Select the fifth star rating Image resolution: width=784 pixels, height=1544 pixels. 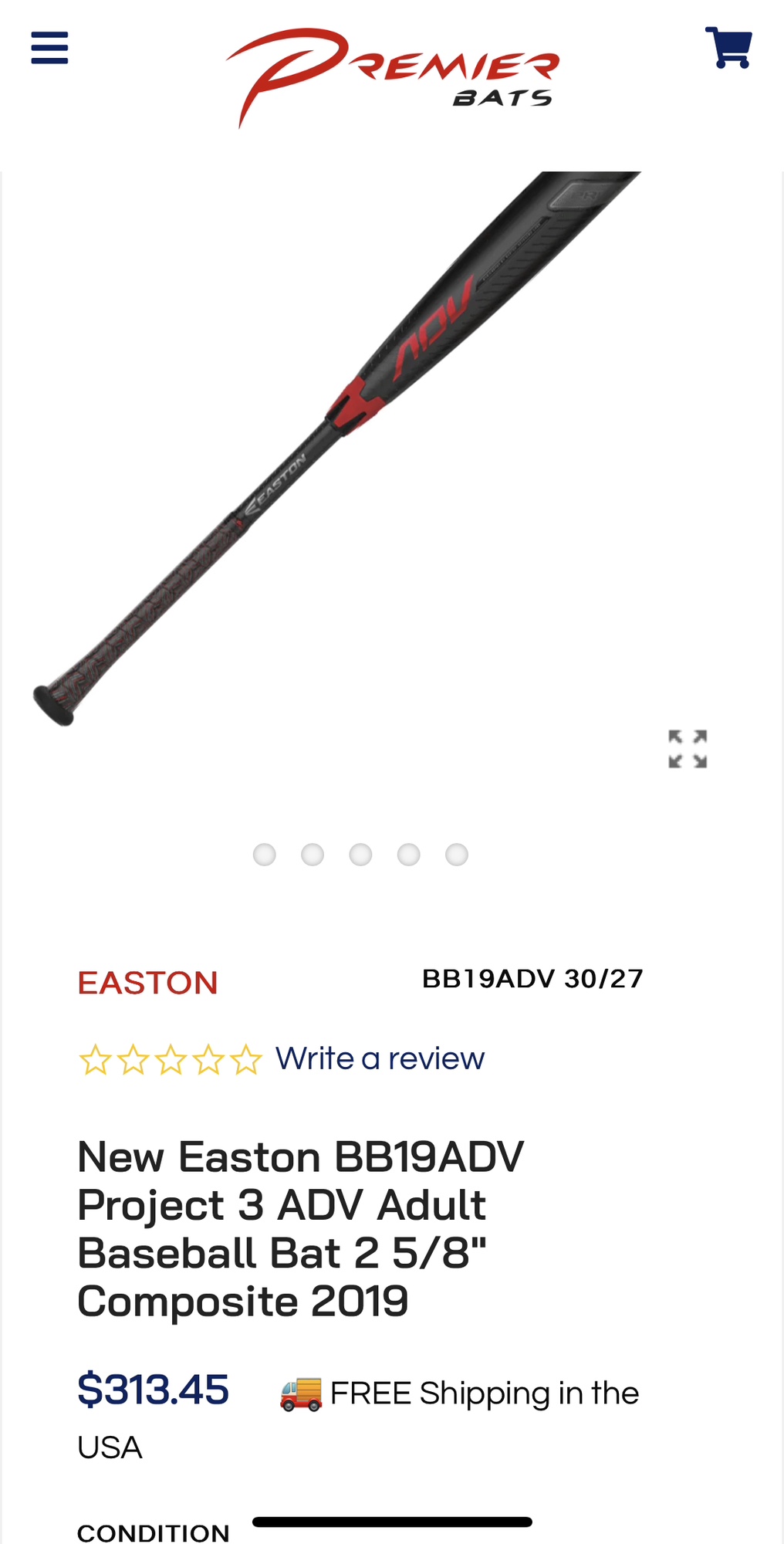point(247,1058)
